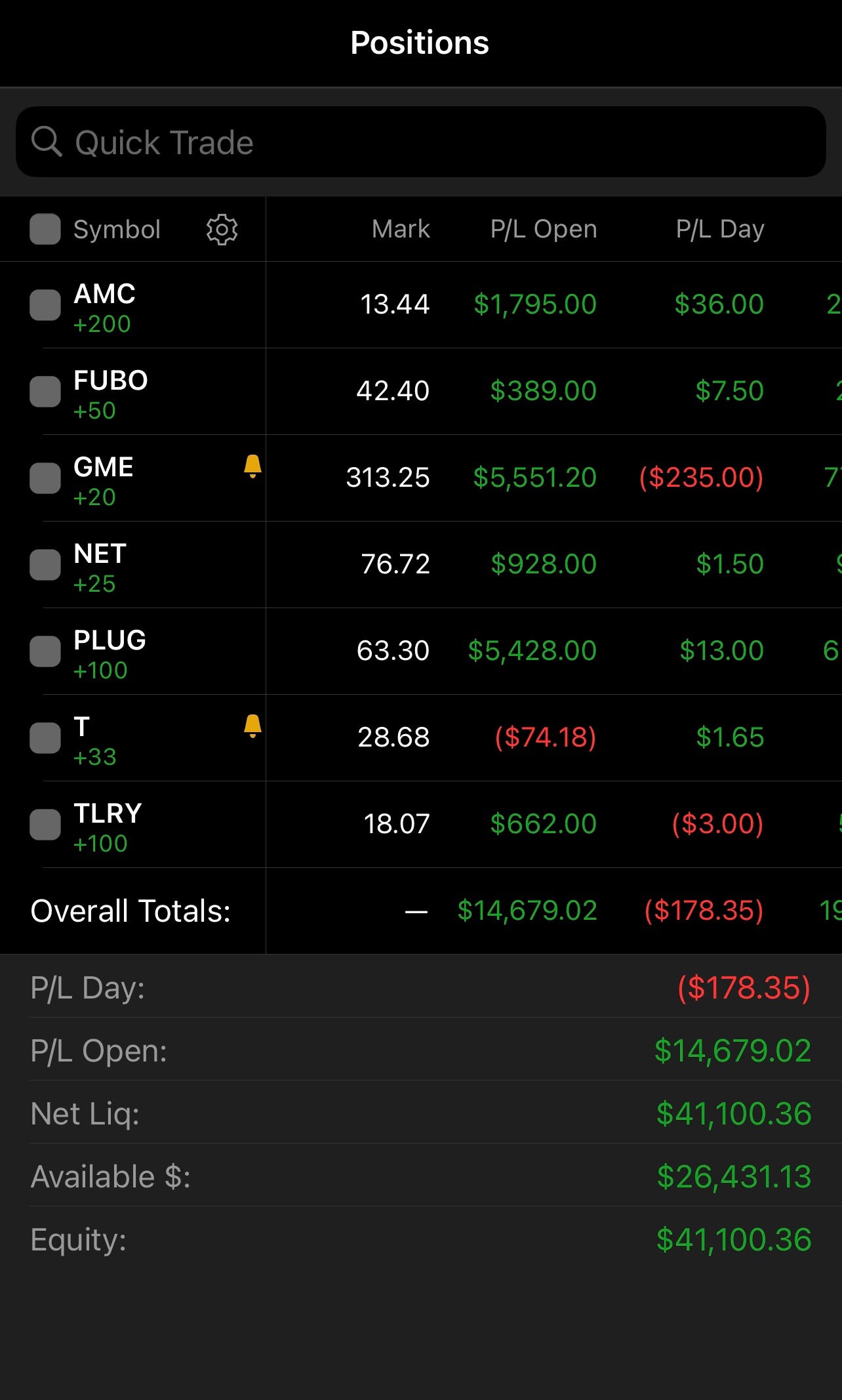
Task: Select the GME position checkbox
Action: tap(45, 478)
